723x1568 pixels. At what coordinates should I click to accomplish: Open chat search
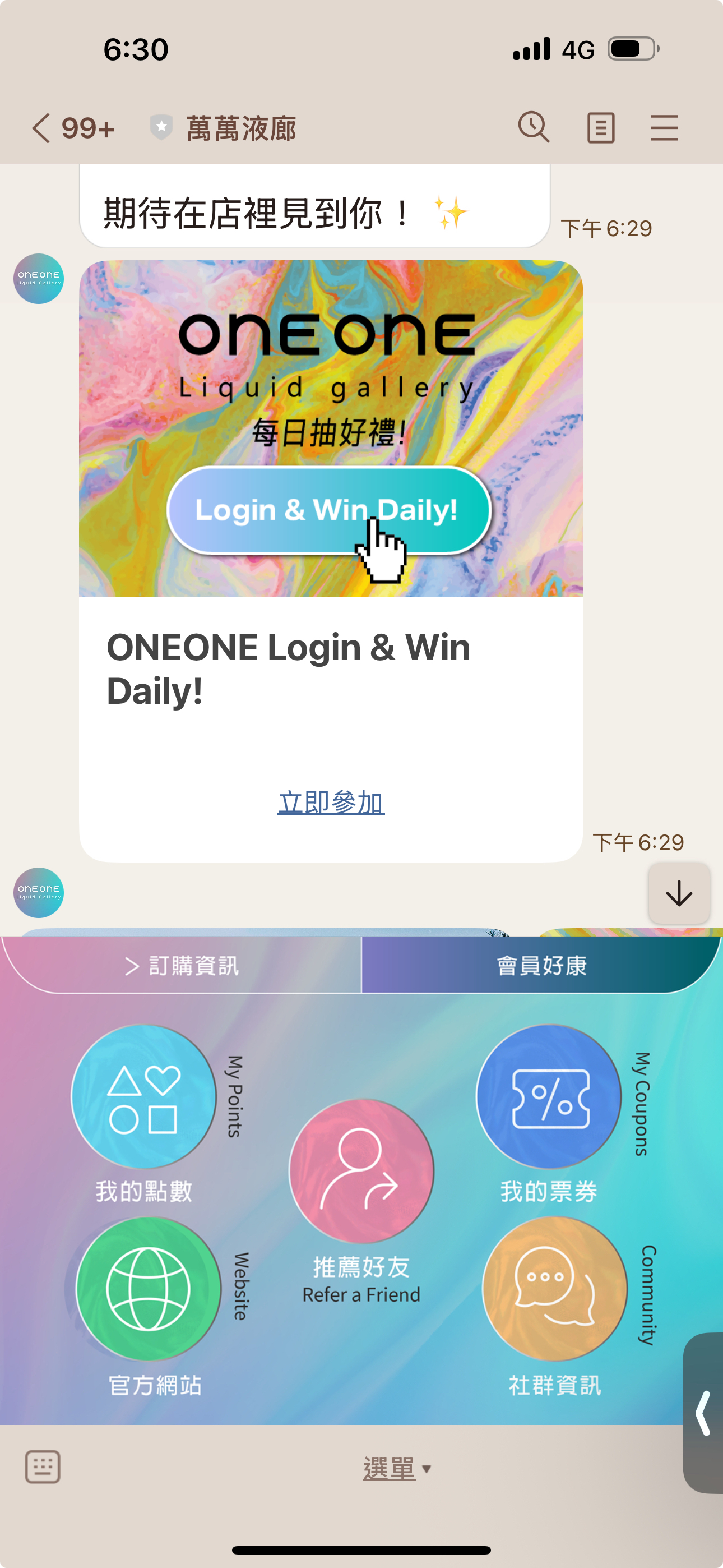click(533, 128)
